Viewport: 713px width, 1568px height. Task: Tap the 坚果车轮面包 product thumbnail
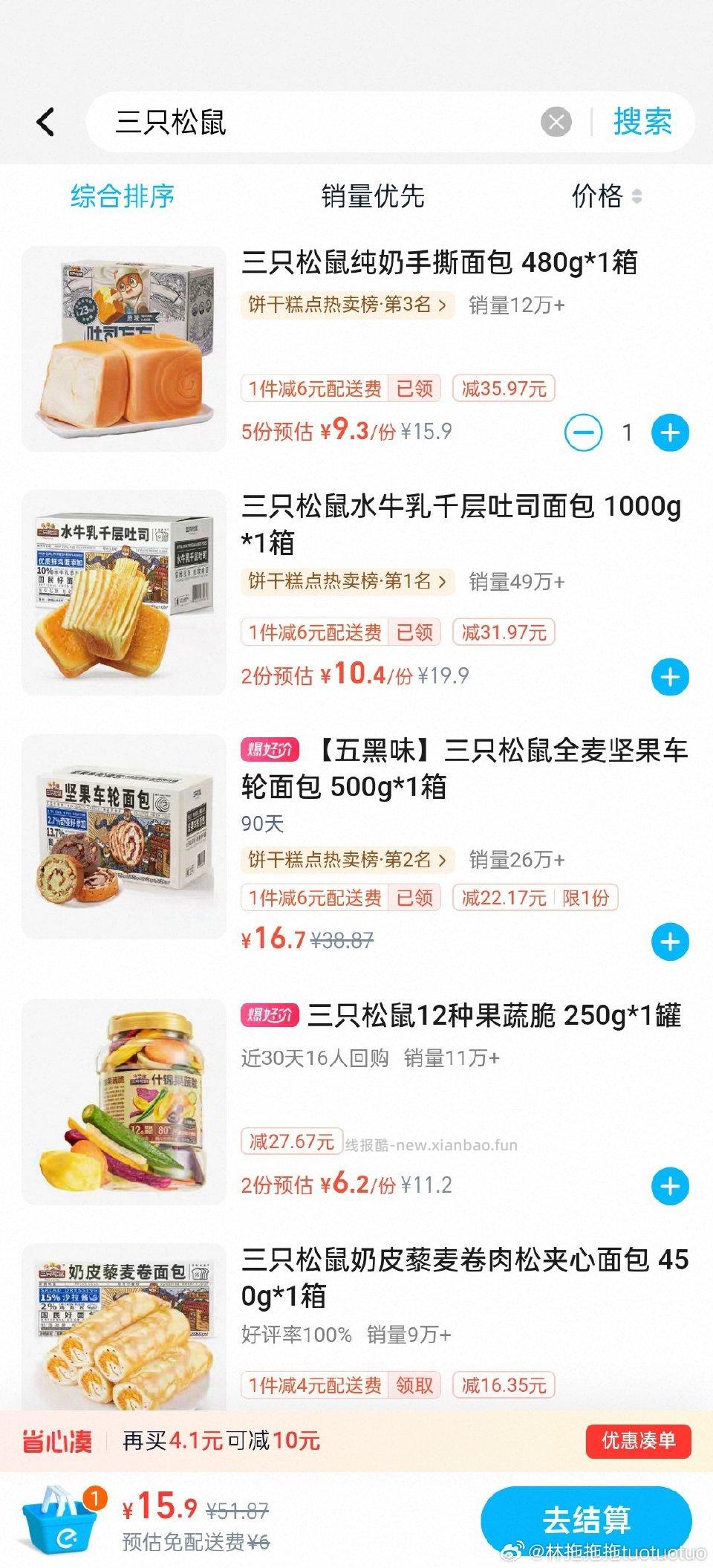125,838
